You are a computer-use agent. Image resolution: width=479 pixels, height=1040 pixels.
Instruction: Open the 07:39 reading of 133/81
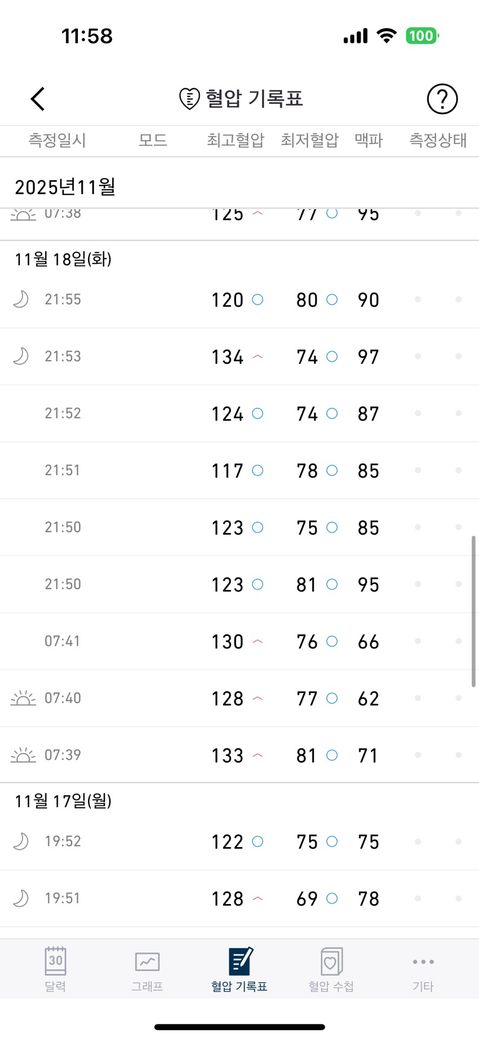(240, 755)
